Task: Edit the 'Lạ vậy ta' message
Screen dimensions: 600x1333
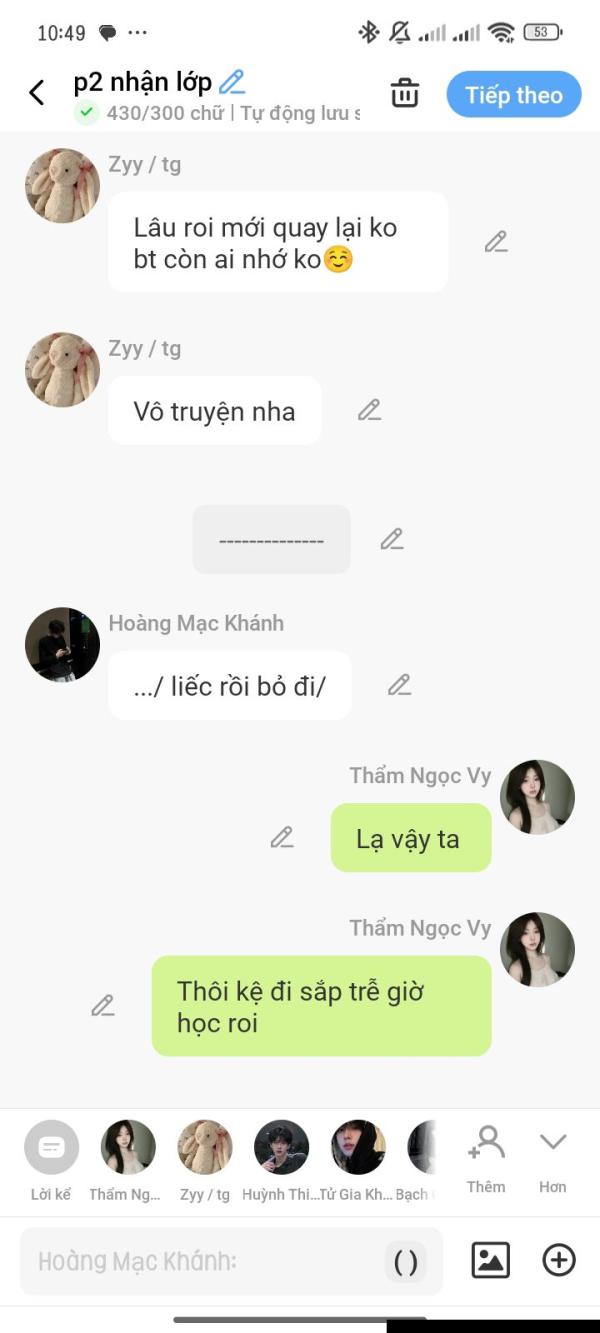Action: coord(282,838)
